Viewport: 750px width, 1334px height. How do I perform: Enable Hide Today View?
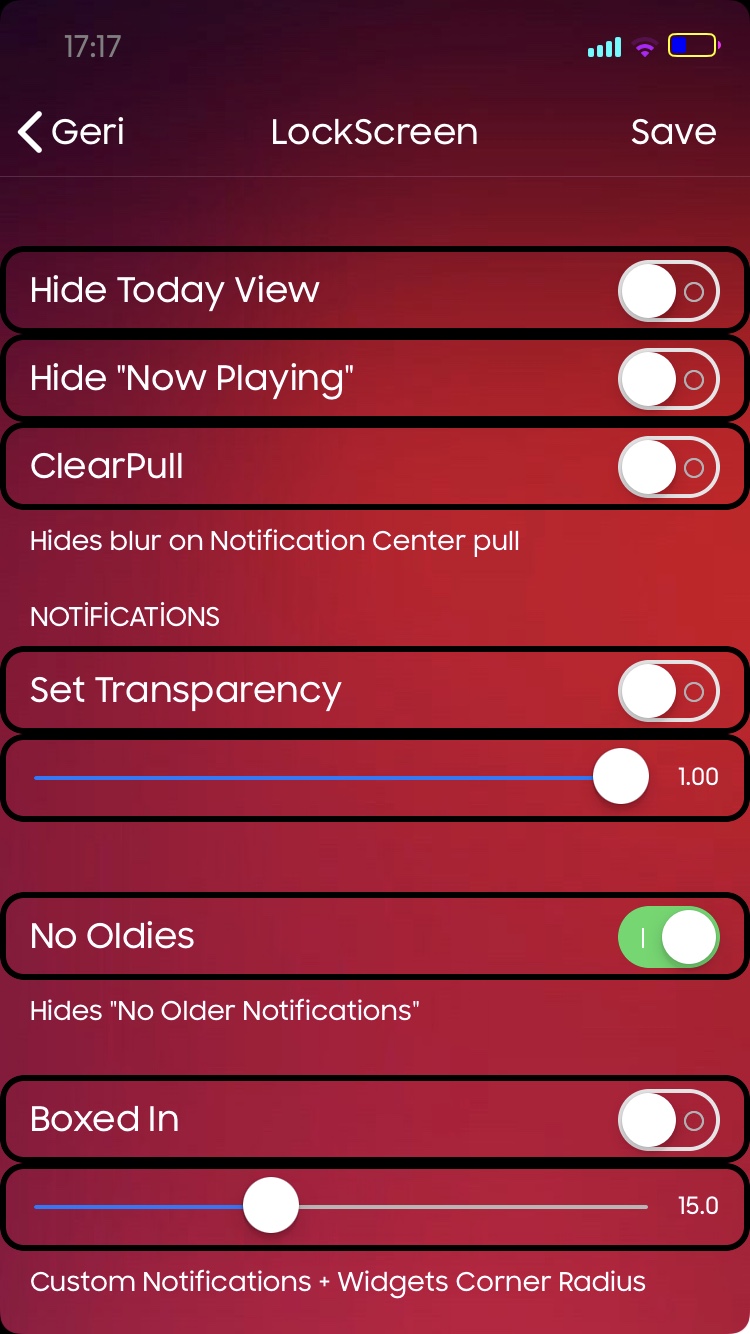[x=668, y=291]
